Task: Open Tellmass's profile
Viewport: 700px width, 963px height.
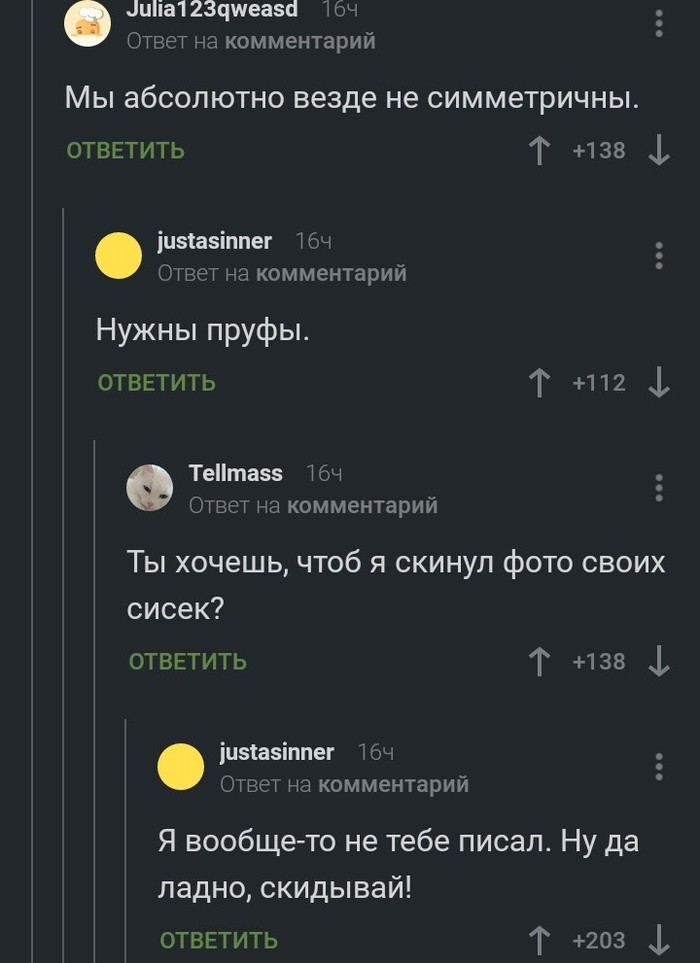Action: (x=235, y=473)
